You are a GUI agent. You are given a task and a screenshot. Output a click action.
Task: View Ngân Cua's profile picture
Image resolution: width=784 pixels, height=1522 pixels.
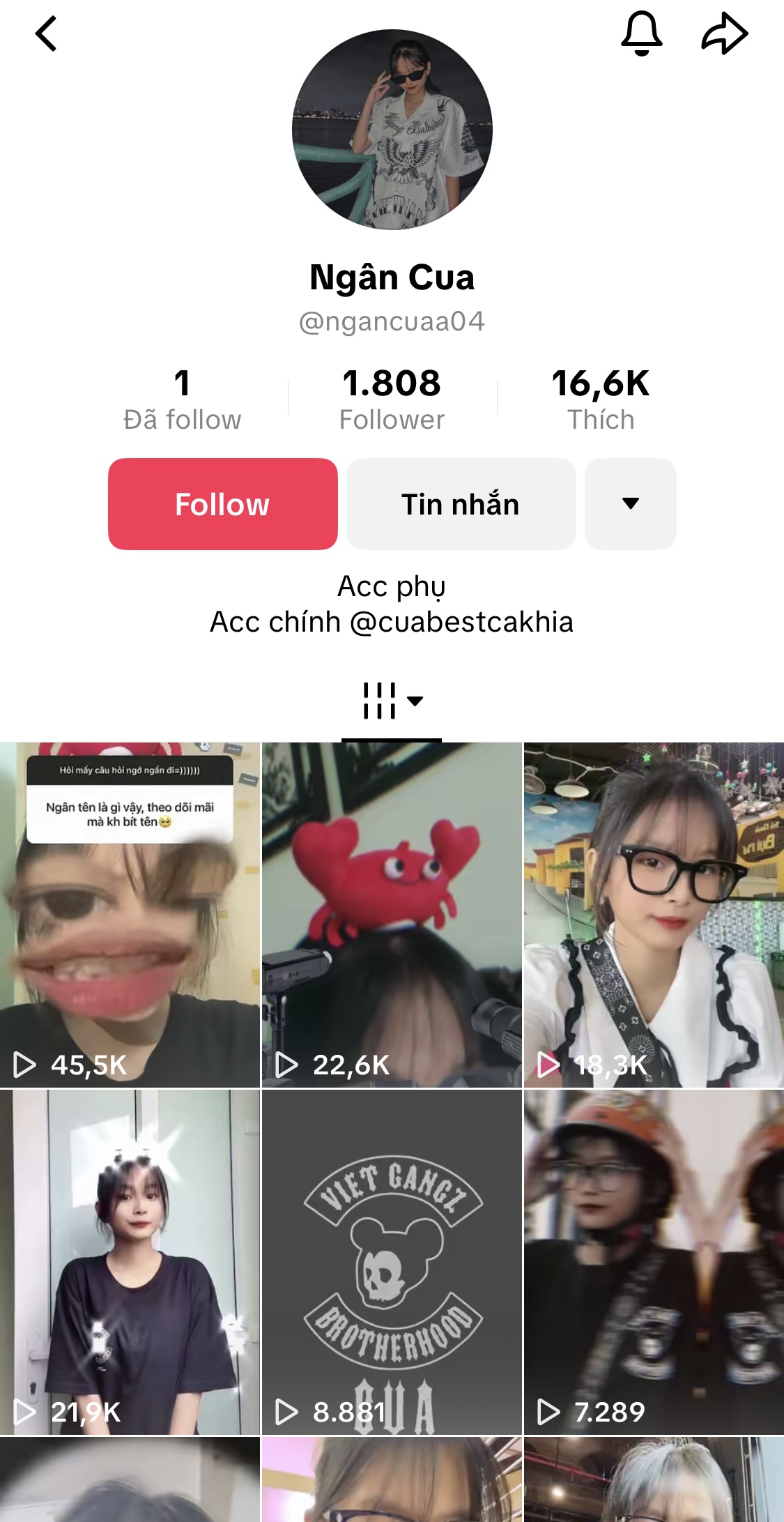pos(392,130)
